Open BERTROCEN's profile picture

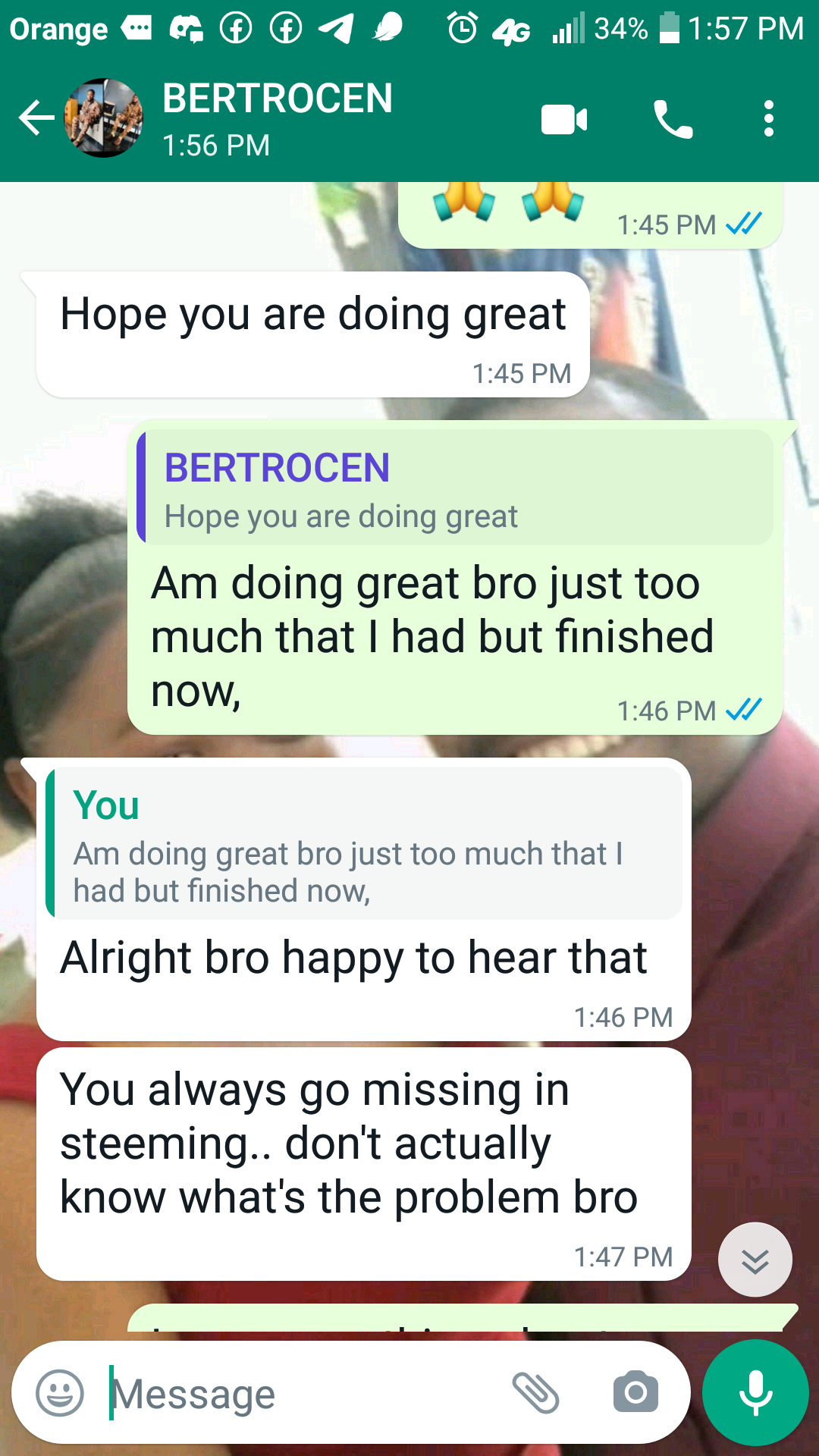click(104, 118)
